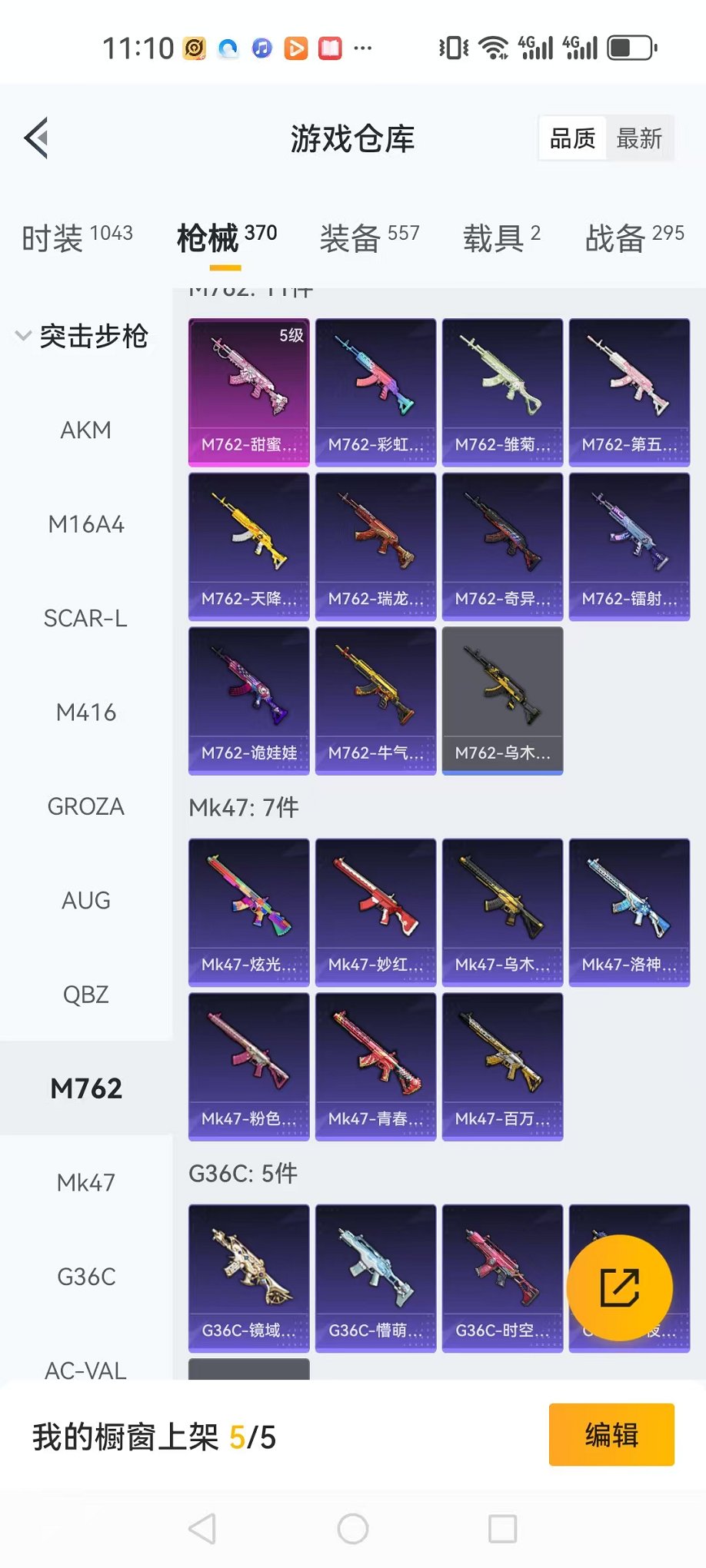Open the G36C-镜域 skin tile

(x=248, y=1277)
